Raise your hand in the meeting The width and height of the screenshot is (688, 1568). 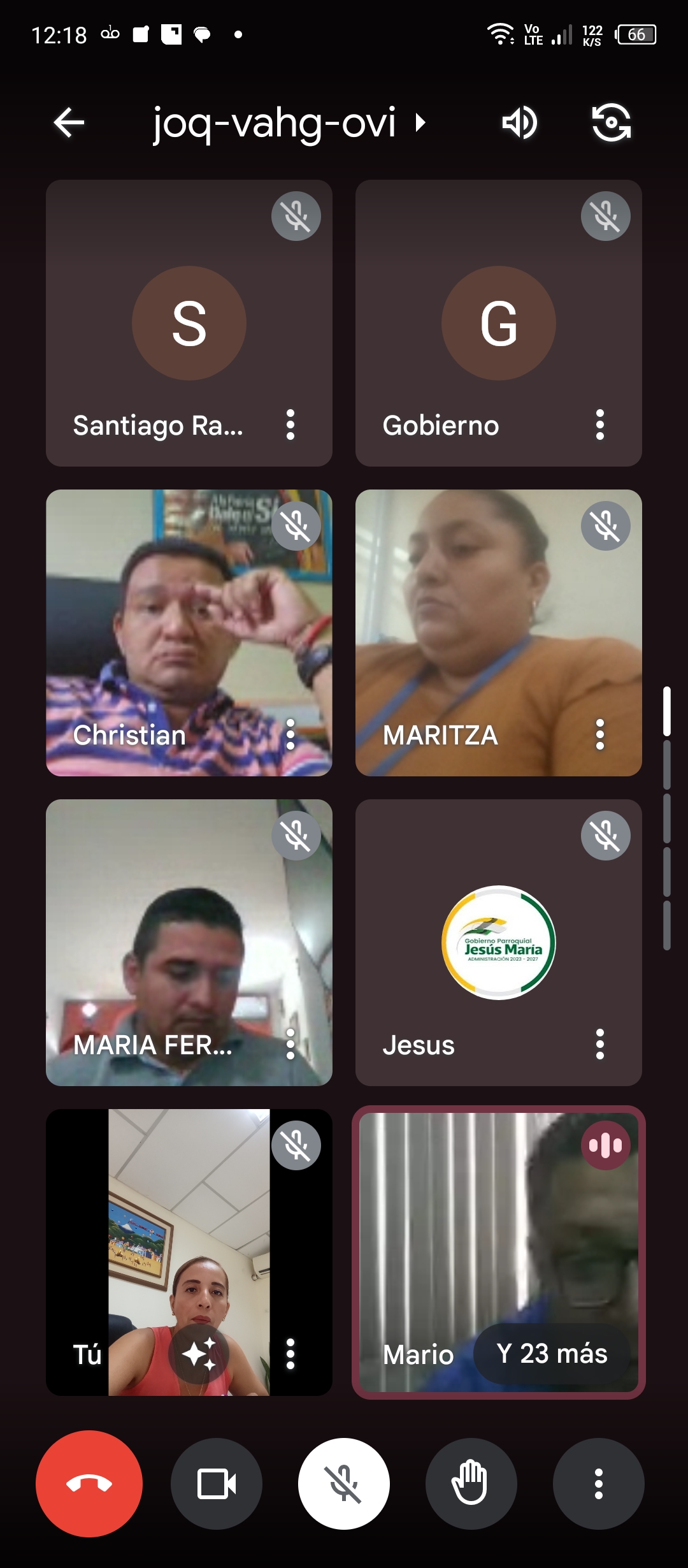coord(471,1484)
